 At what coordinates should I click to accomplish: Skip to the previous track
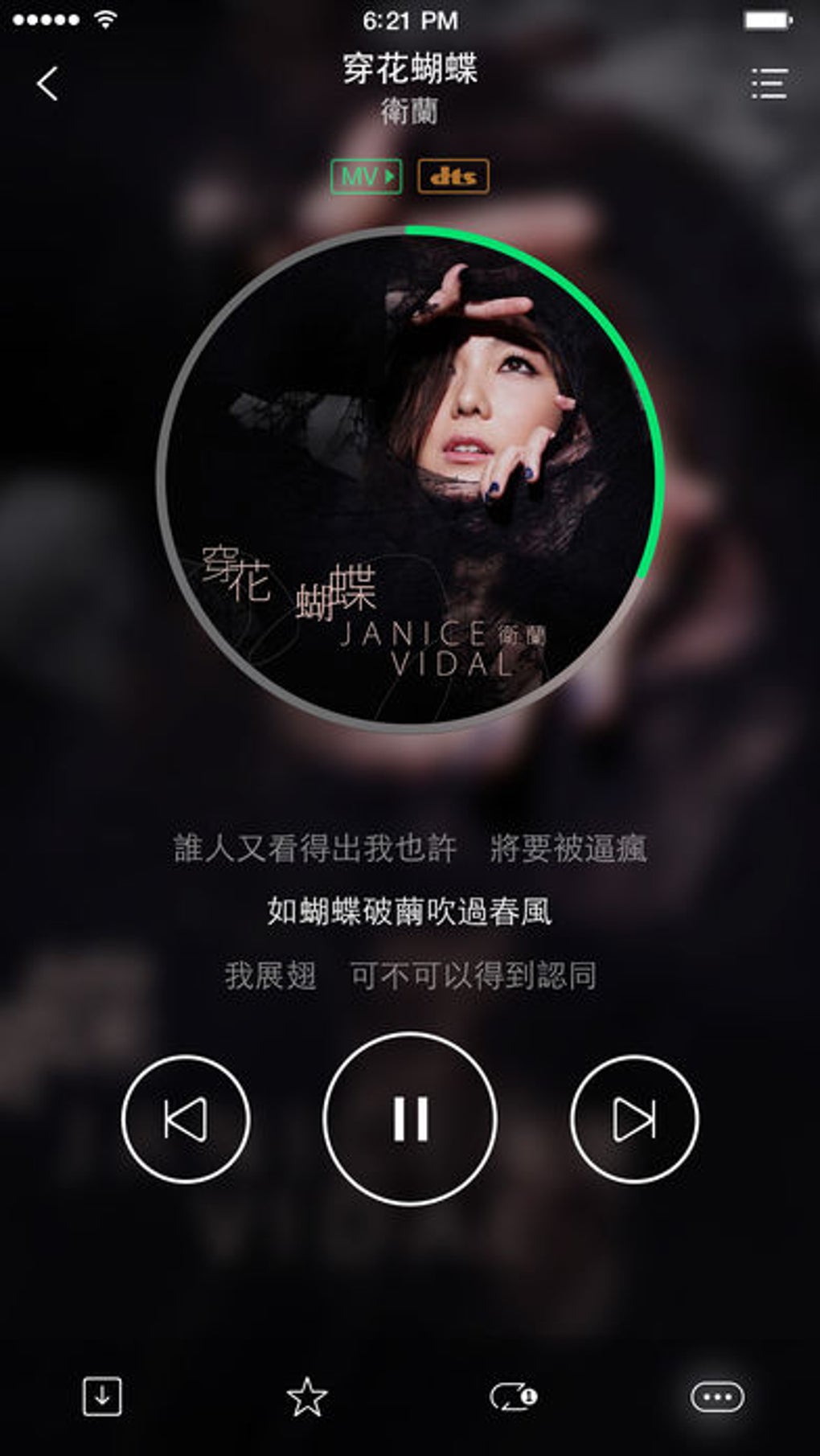point(186,1118)
